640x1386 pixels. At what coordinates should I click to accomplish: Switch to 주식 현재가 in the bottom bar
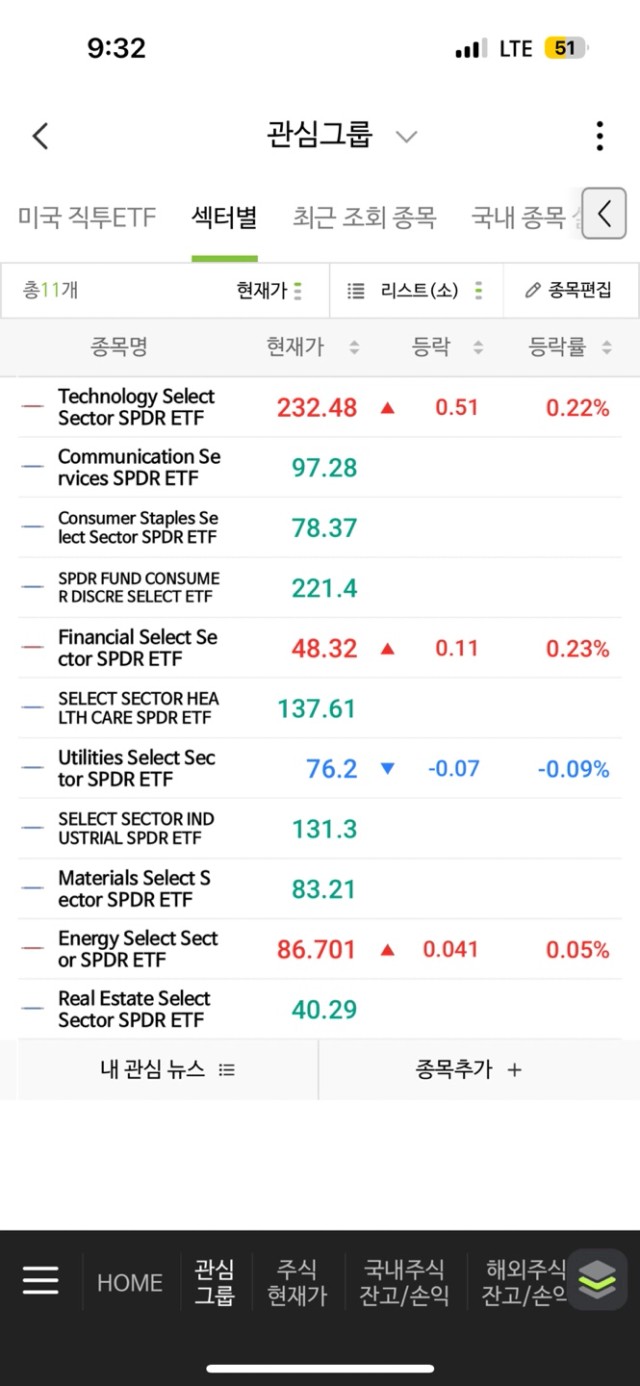pyautogui.click(x=297, y=1283)
